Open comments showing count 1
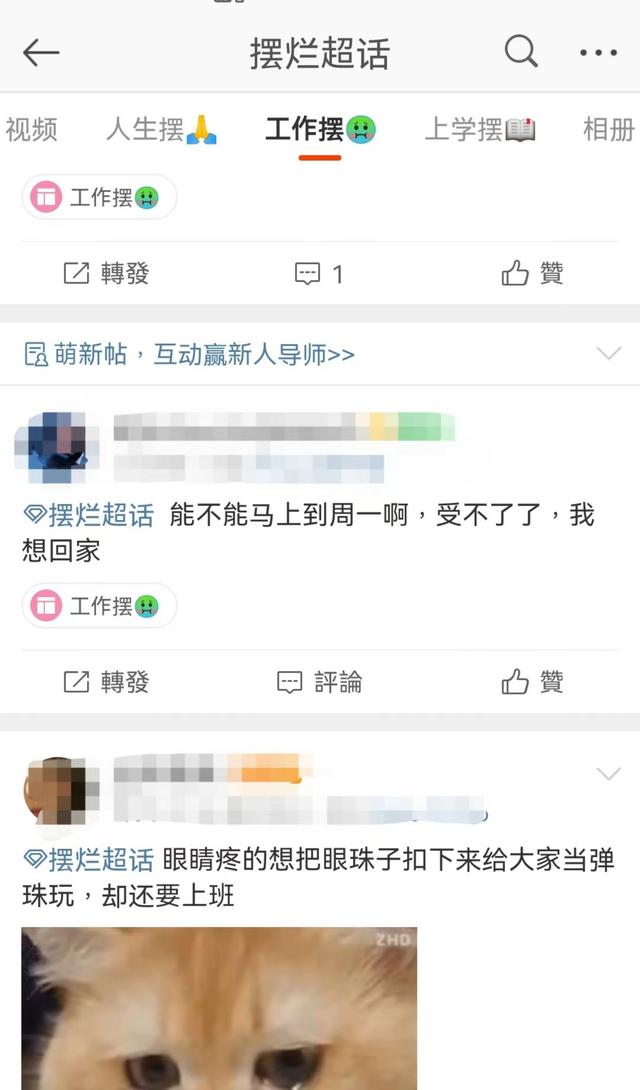The height and width of the screenshot is (1090, 640). point(319,273)
